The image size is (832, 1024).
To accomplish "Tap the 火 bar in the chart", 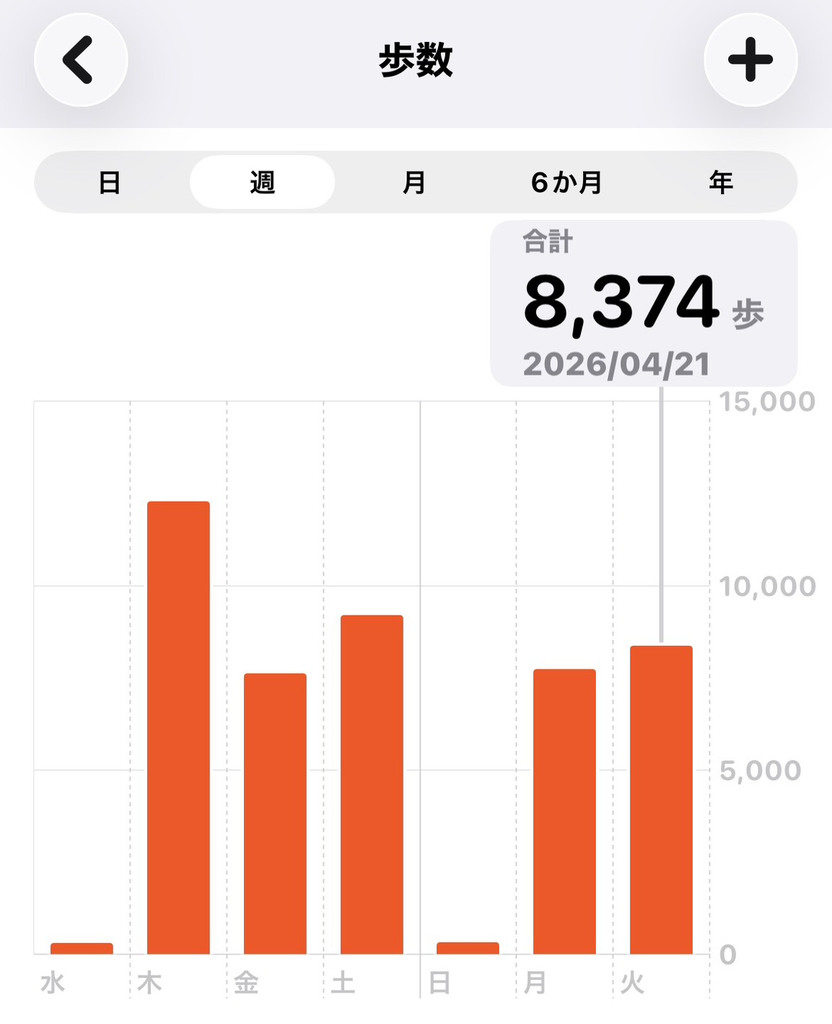I will [x=661, y=800].
